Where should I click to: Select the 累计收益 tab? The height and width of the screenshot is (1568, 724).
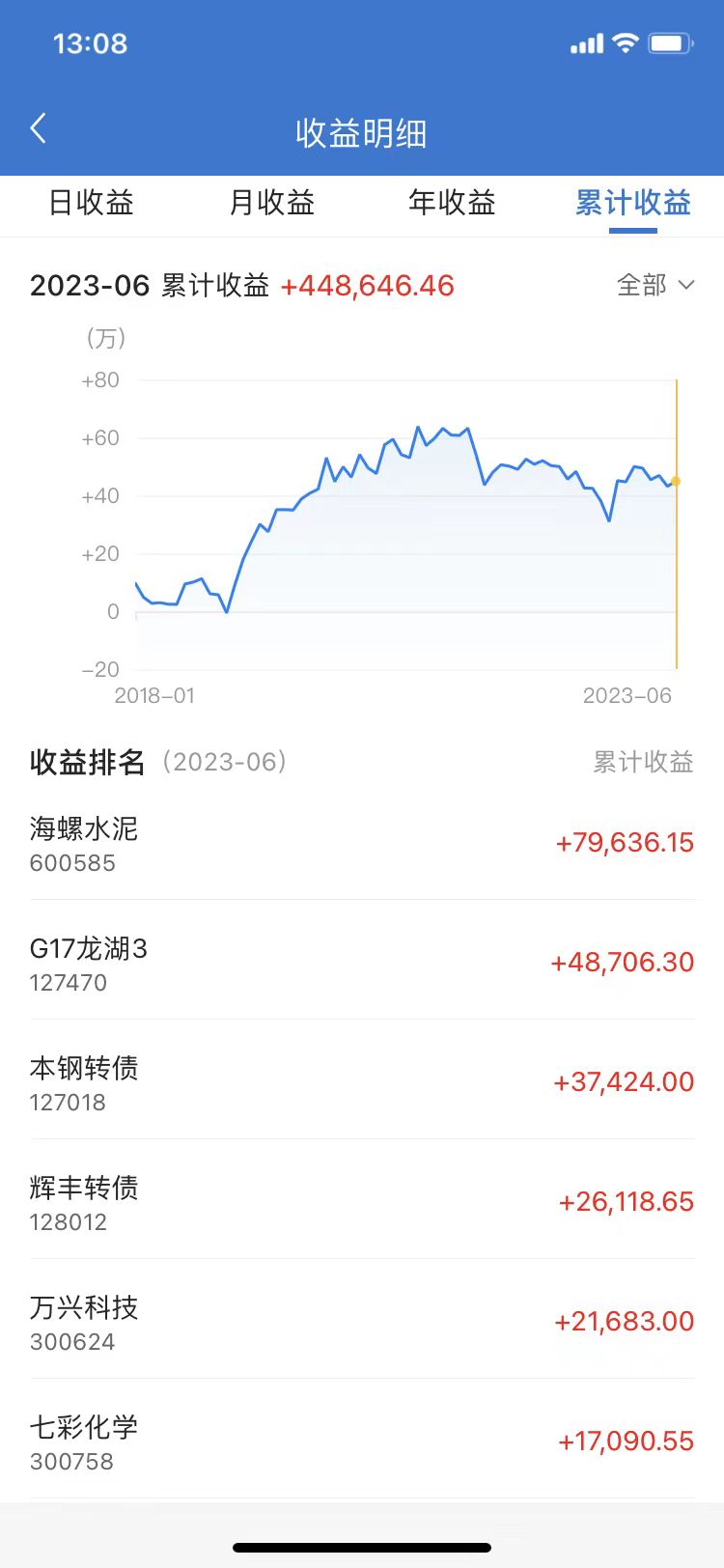click(x=633, y=203)
